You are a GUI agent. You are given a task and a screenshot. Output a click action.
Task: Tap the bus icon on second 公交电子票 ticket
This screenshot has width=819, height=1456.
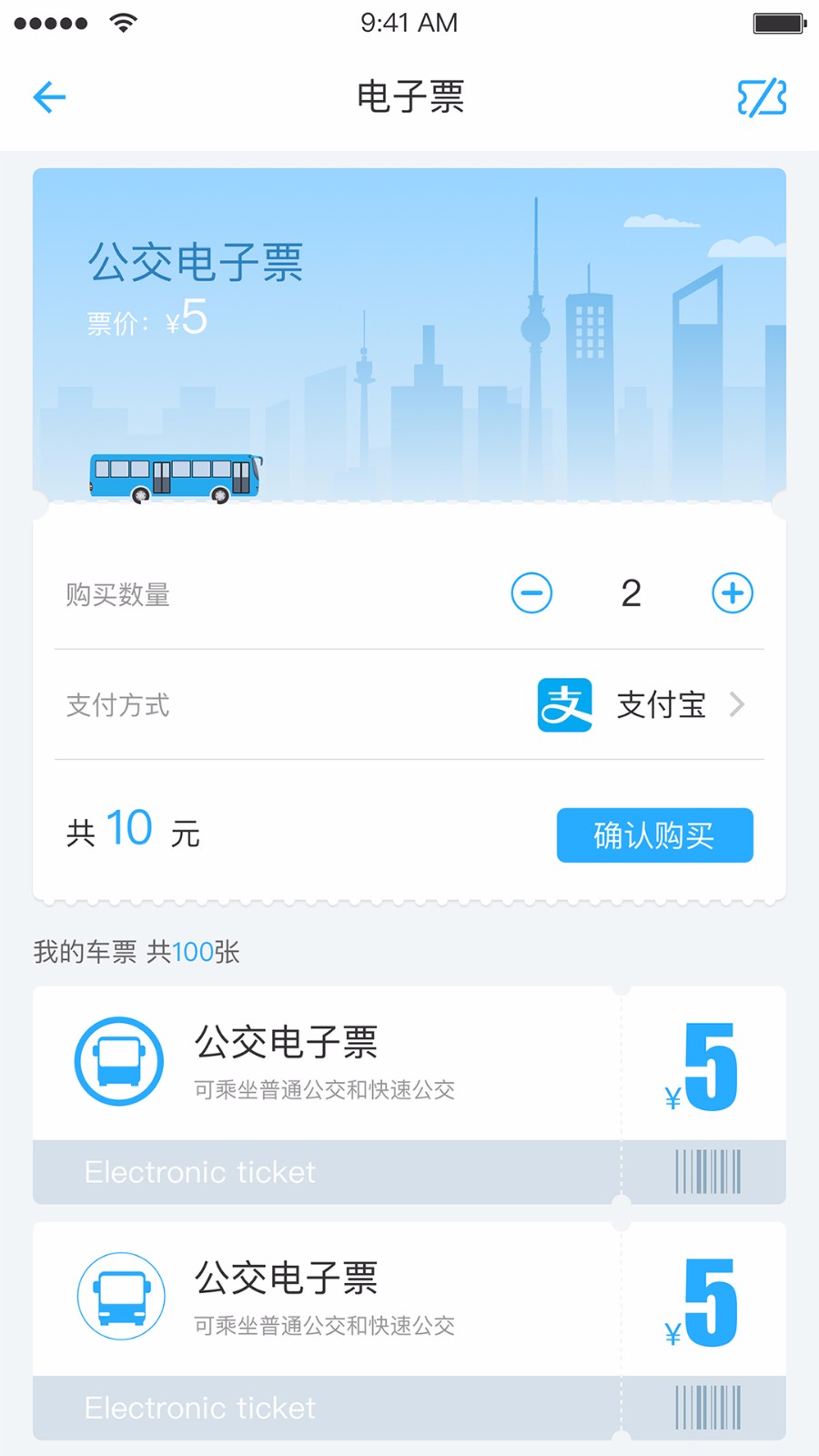119,1298
